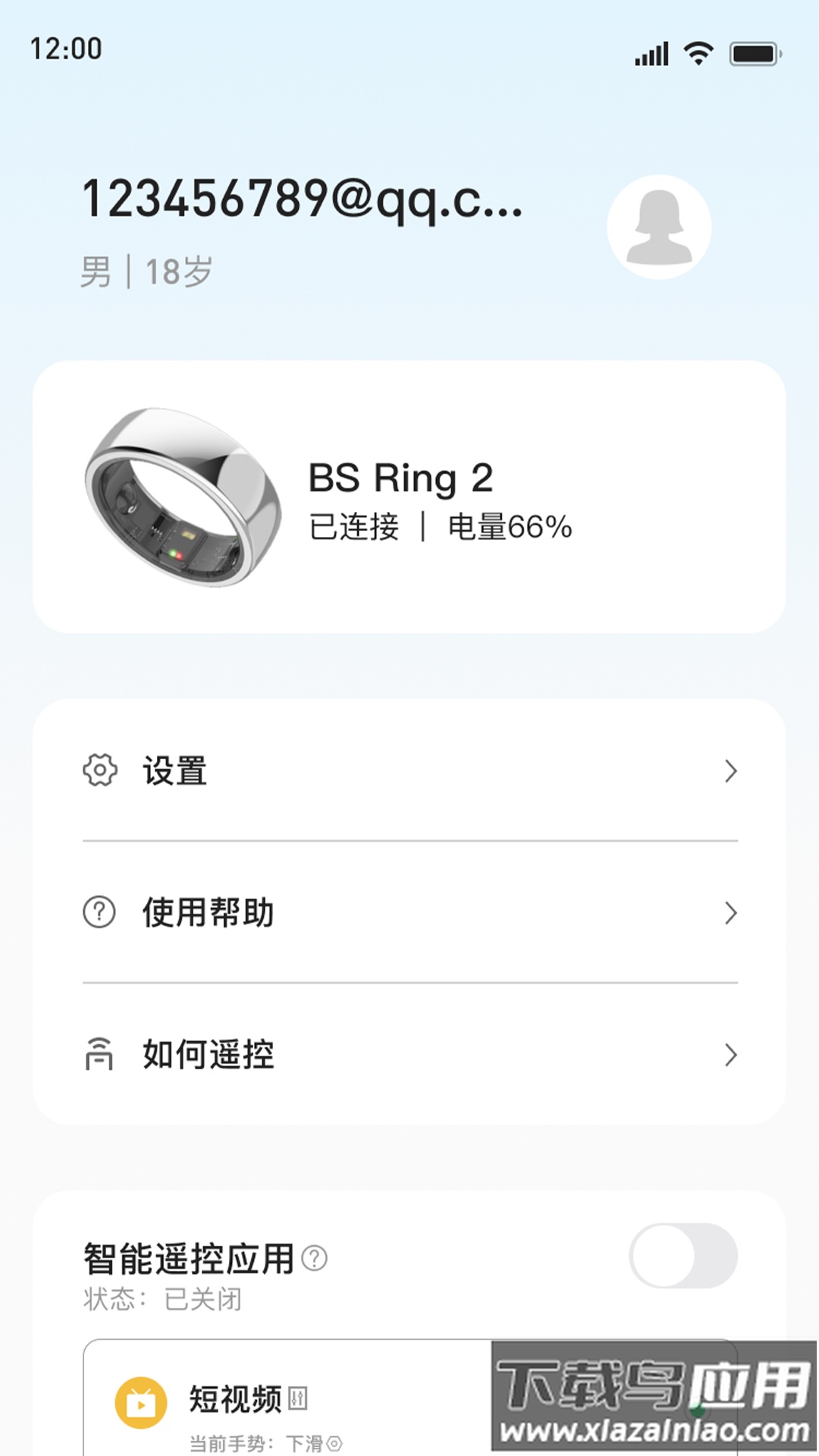
Task: Select the 如何遥控 menu entry
Action: tap(207, 1054)
